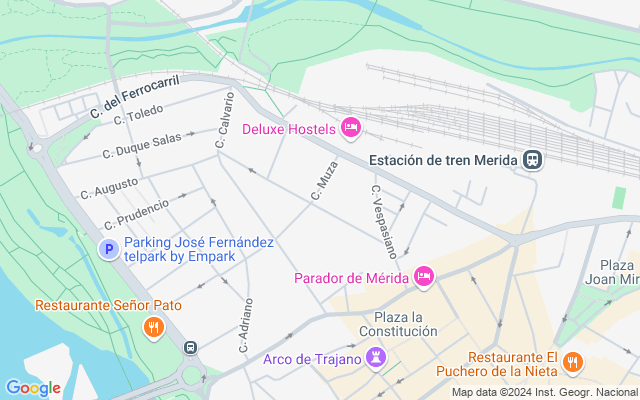This screenshot has width=640, height=400.
Task: Select the bus stop icon below Señor Pato
Action: 190,348
